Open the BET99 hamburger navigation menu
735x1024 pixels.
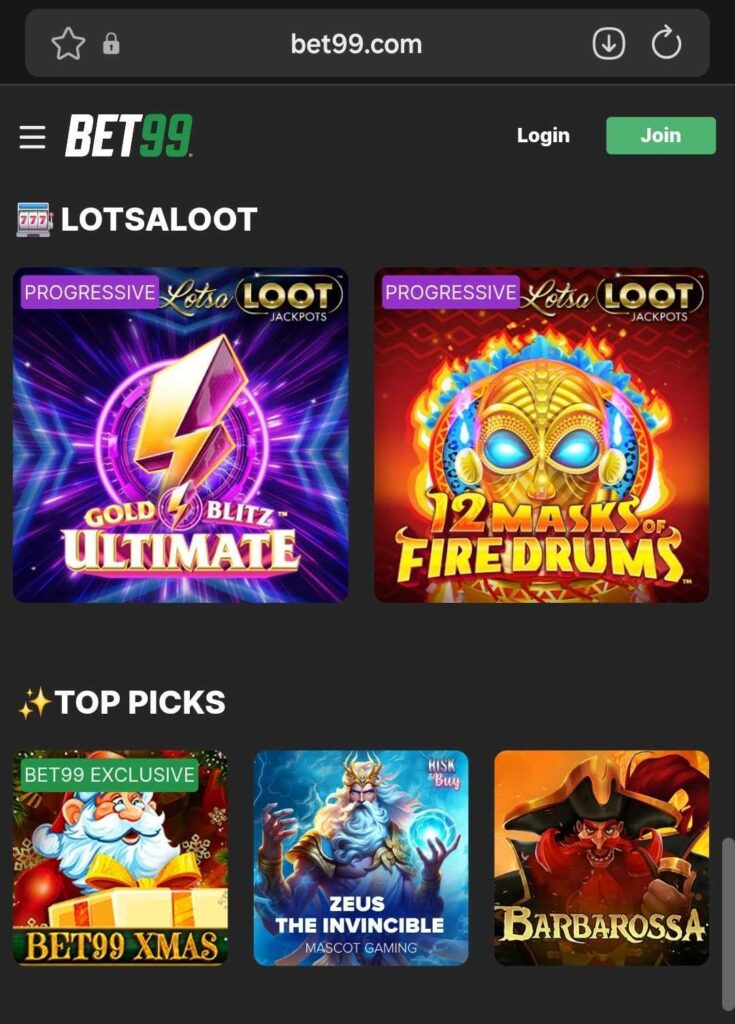[x=33, y=136]
